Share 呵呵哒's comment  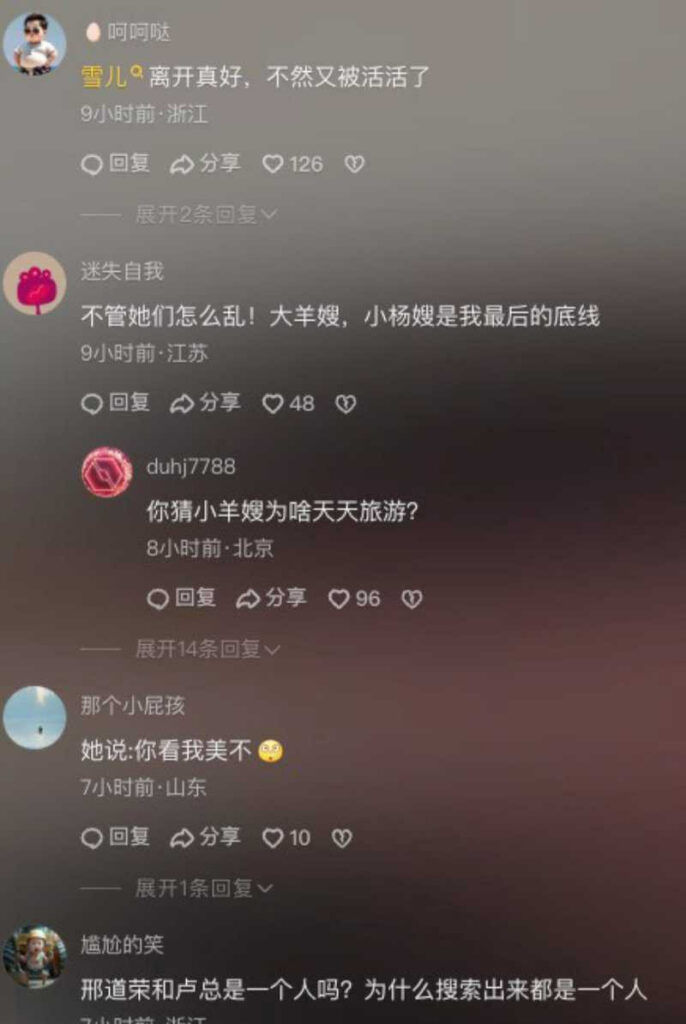(x=205, y=164)
